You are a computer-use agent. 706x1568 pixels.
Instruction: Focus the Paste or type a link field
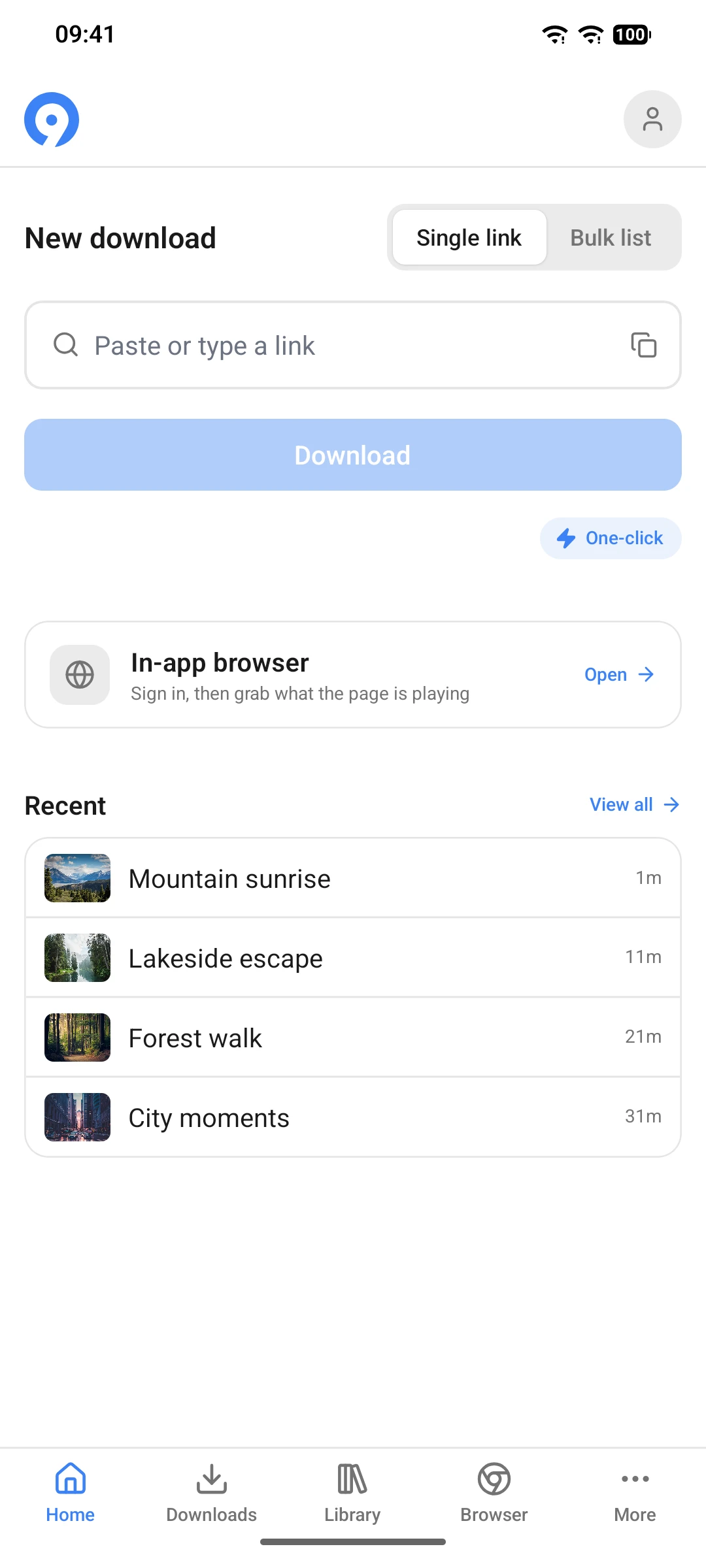353,345
